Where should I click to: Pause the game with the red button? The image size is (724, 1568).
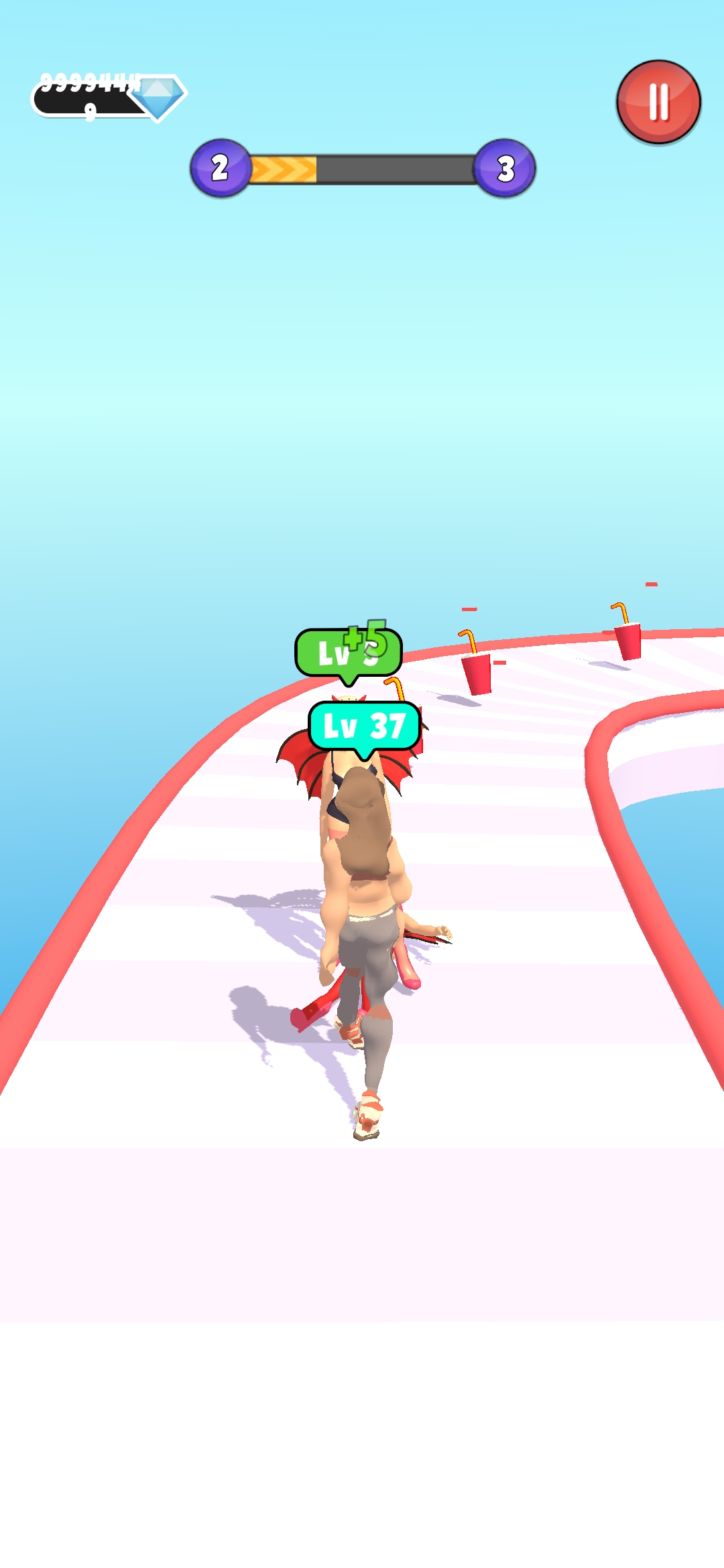pos(658,102)
